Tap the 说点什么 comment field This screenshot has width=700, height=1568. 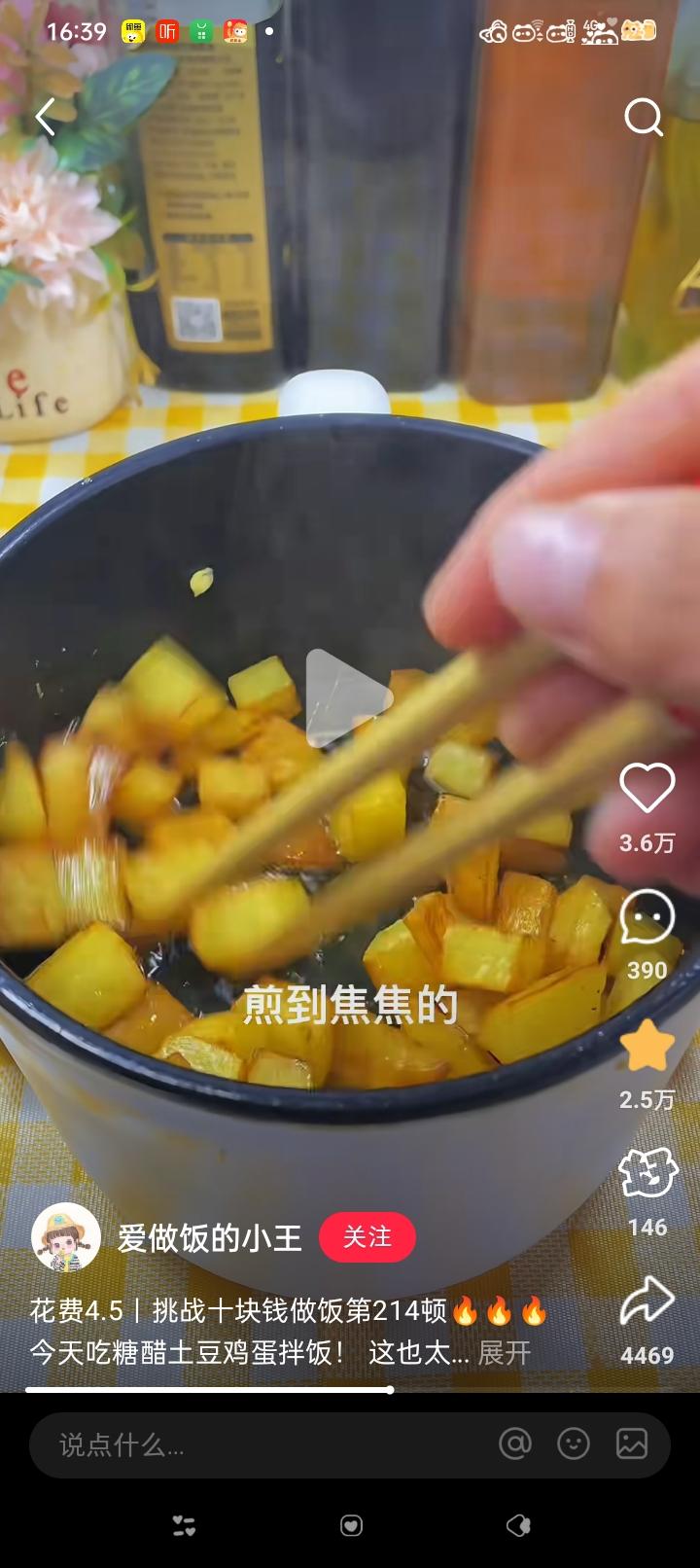click(253, 1444)
